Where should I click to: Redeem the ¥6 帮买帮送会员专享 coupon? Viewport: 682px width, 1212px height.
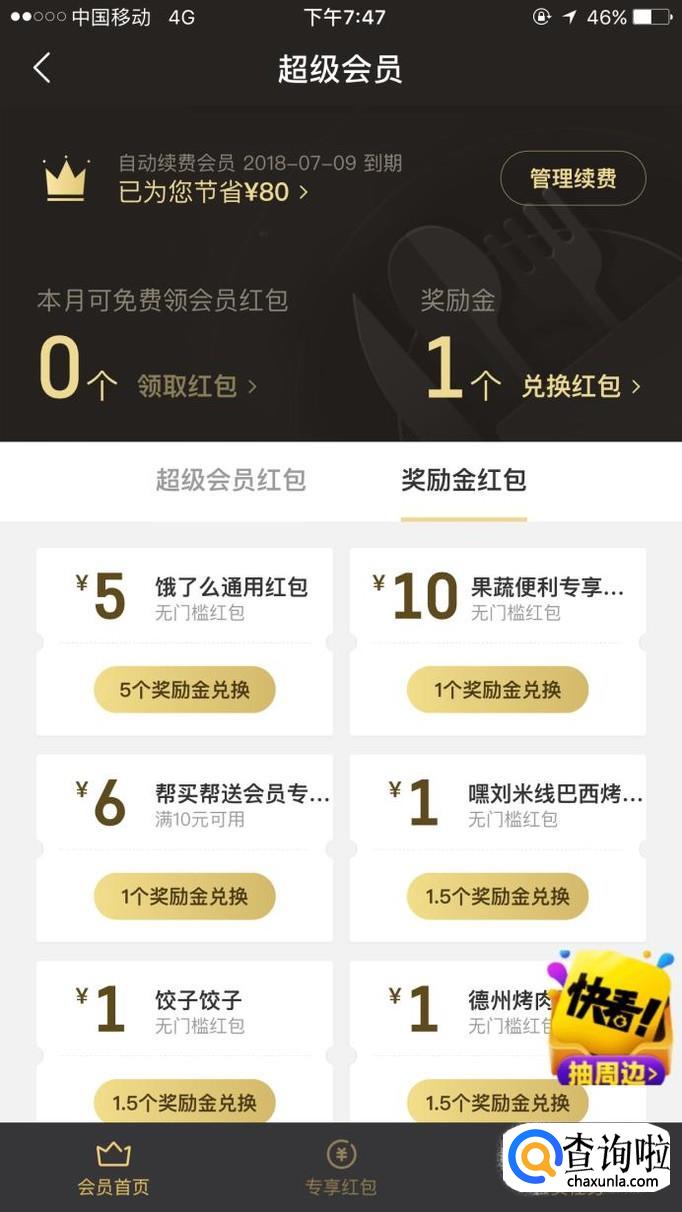tap(184, 897)
